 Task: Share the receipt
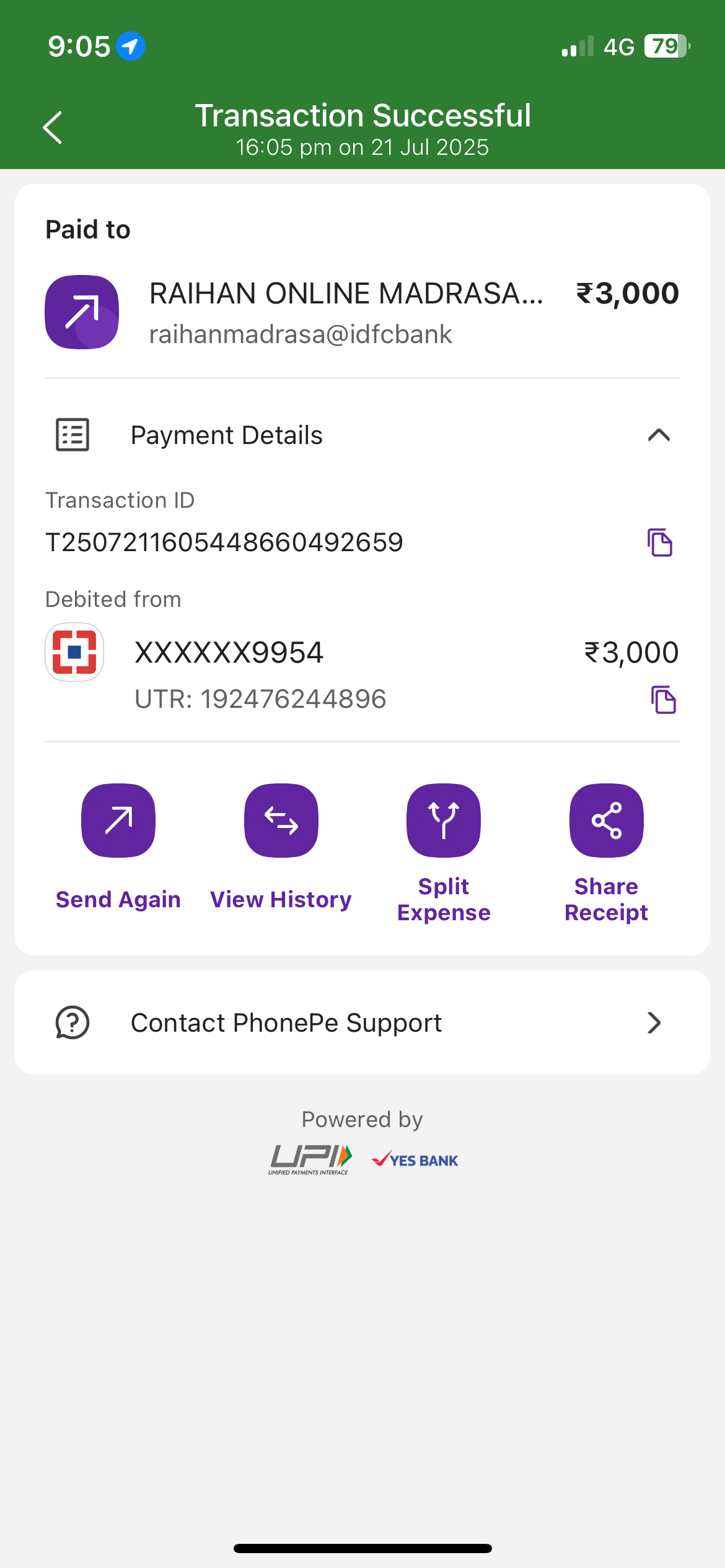[x=606, y=821]
